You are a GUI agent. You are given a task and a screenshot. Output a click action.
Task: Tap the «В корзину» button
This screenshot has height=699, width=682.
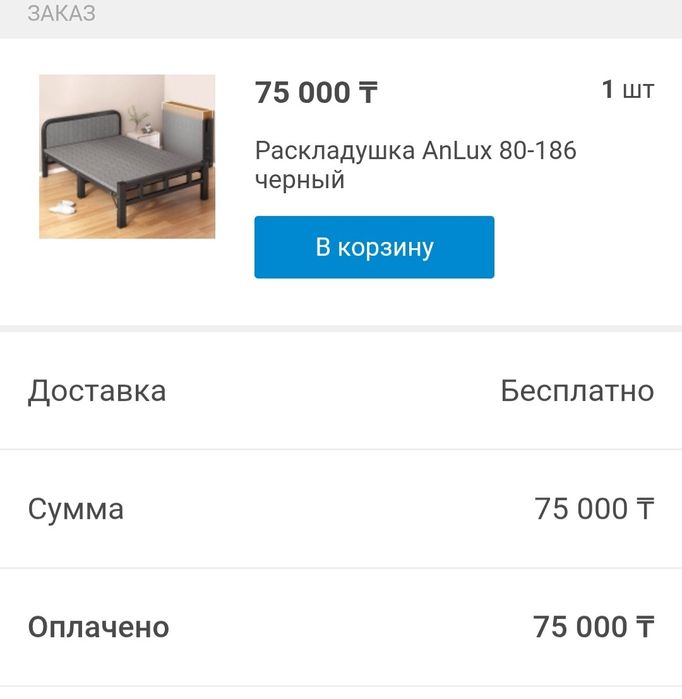coord(374,247)
